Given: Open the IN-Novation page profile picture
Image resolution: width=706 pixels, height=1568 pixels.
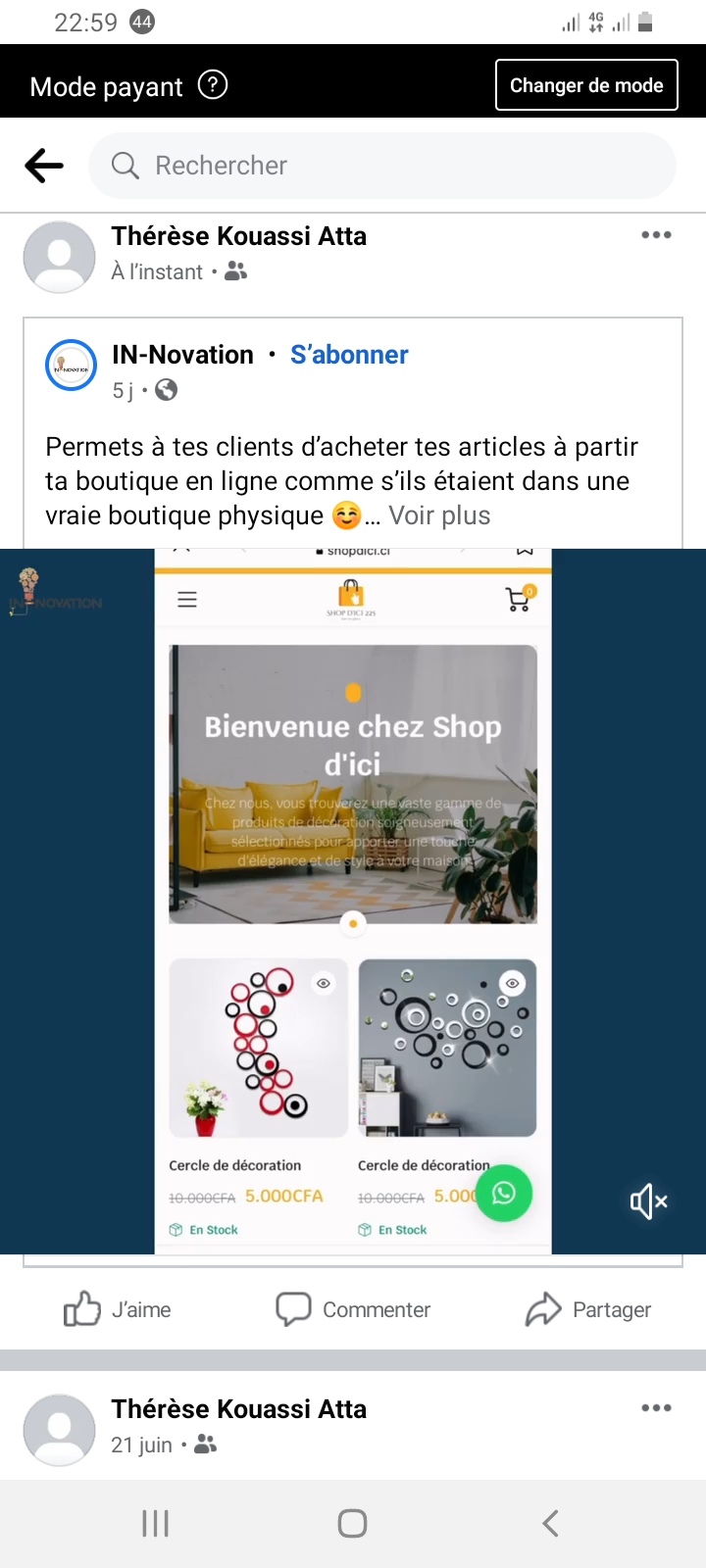Looking at the screenshot, I should pyautogui.click(x=72, y=365).
